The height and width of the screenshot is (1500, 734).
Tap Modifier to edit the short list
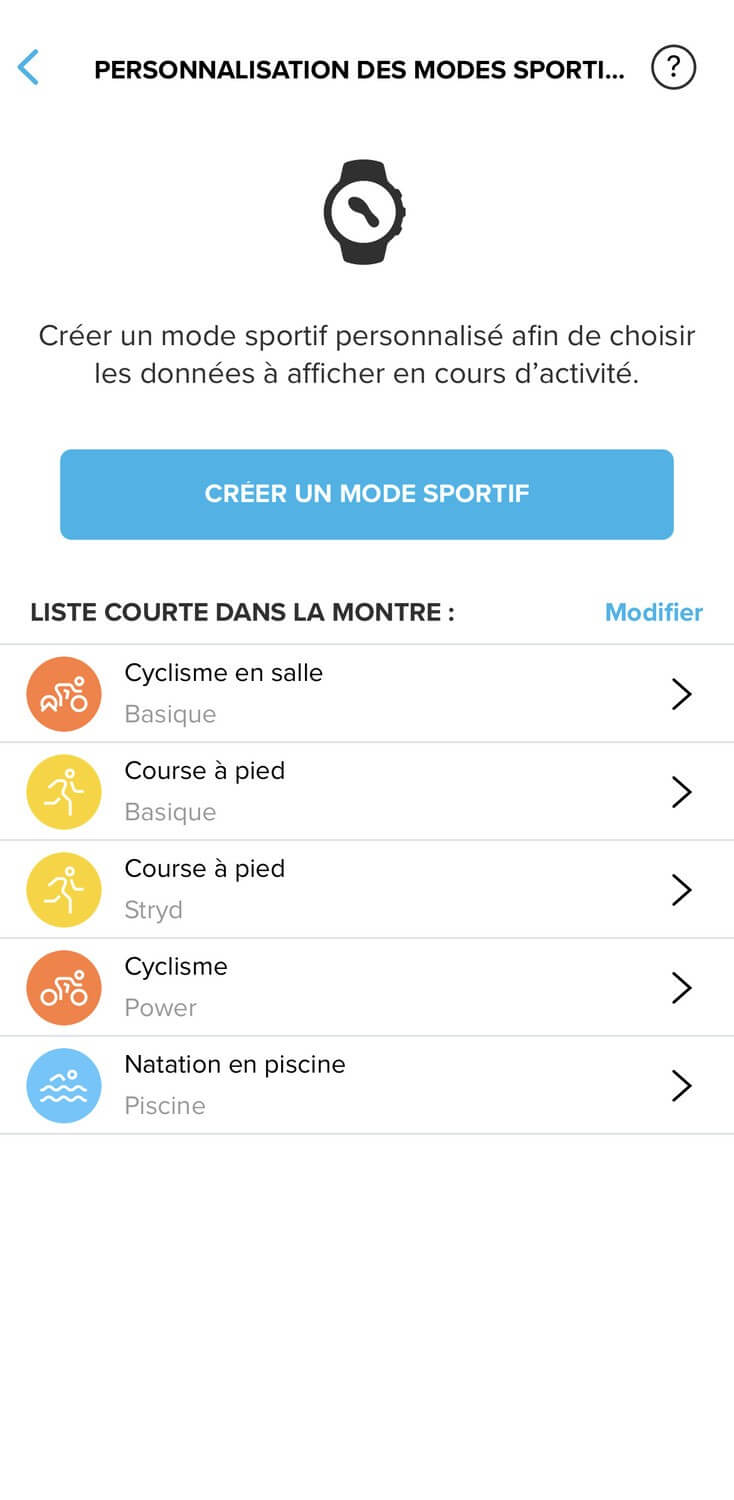(654, 612)
